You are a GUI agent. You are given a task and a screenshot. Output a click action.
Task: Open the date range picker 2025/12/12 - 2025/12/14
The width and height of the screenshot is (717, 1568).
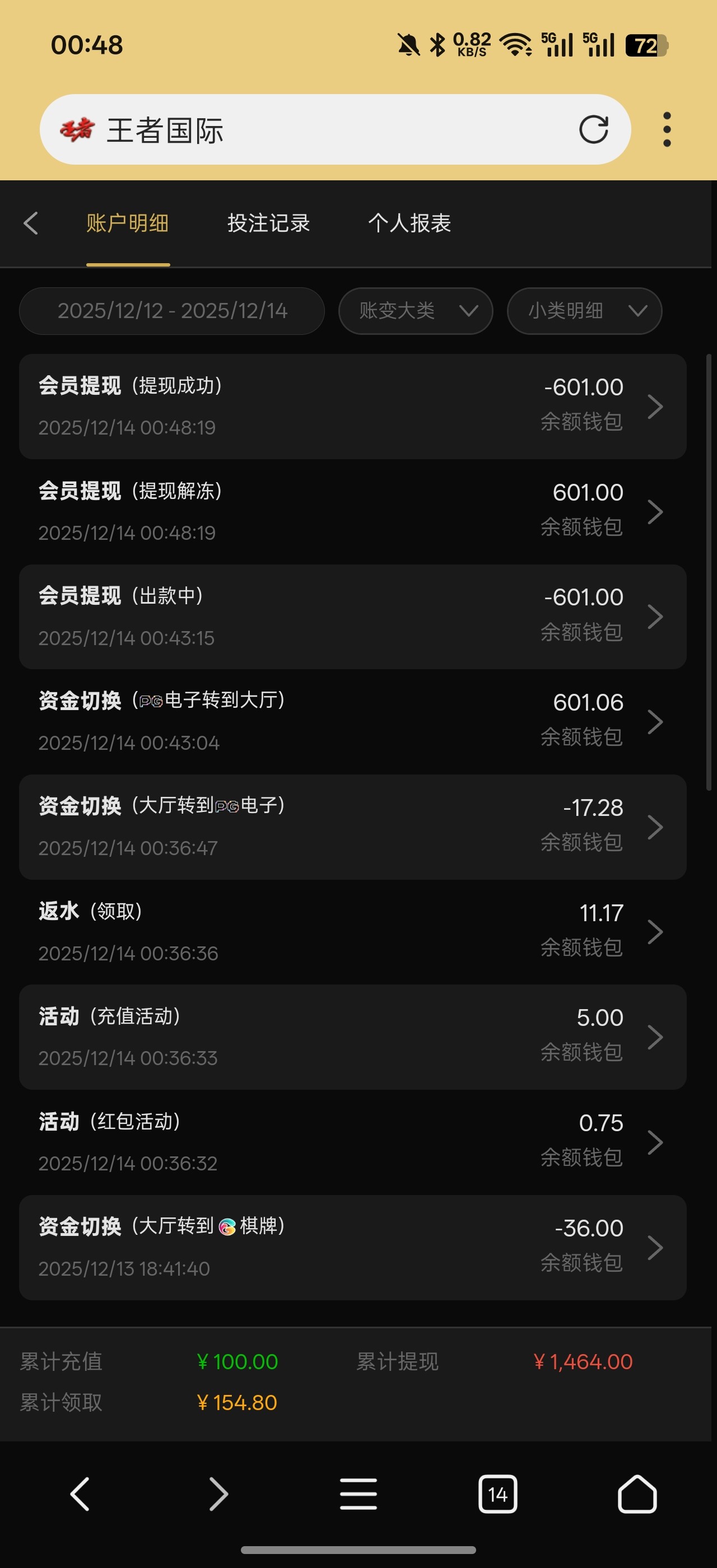[x=171, y=311]
